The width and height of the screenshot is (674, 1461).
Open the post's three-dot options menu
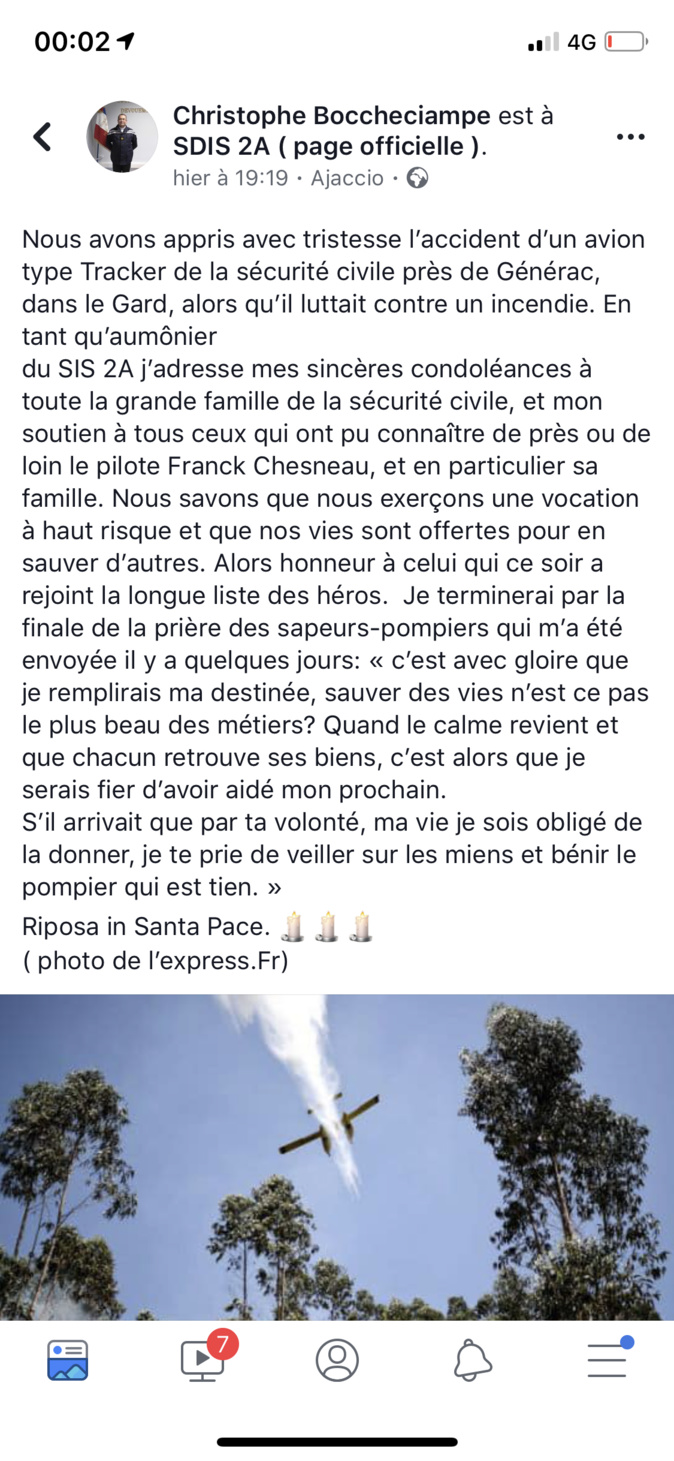tap(630, 137)
